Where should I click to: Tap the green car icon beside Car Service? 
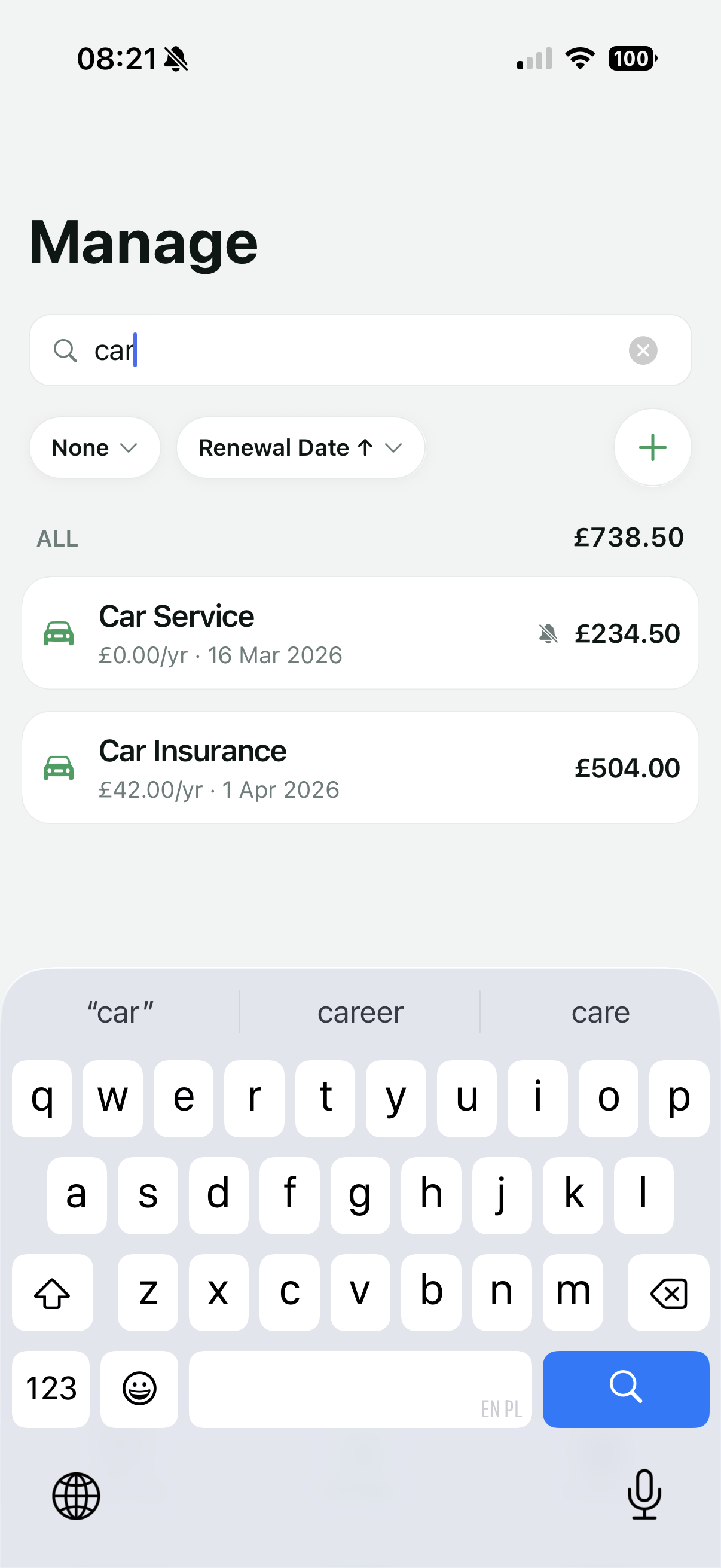[x=59, y=633]
